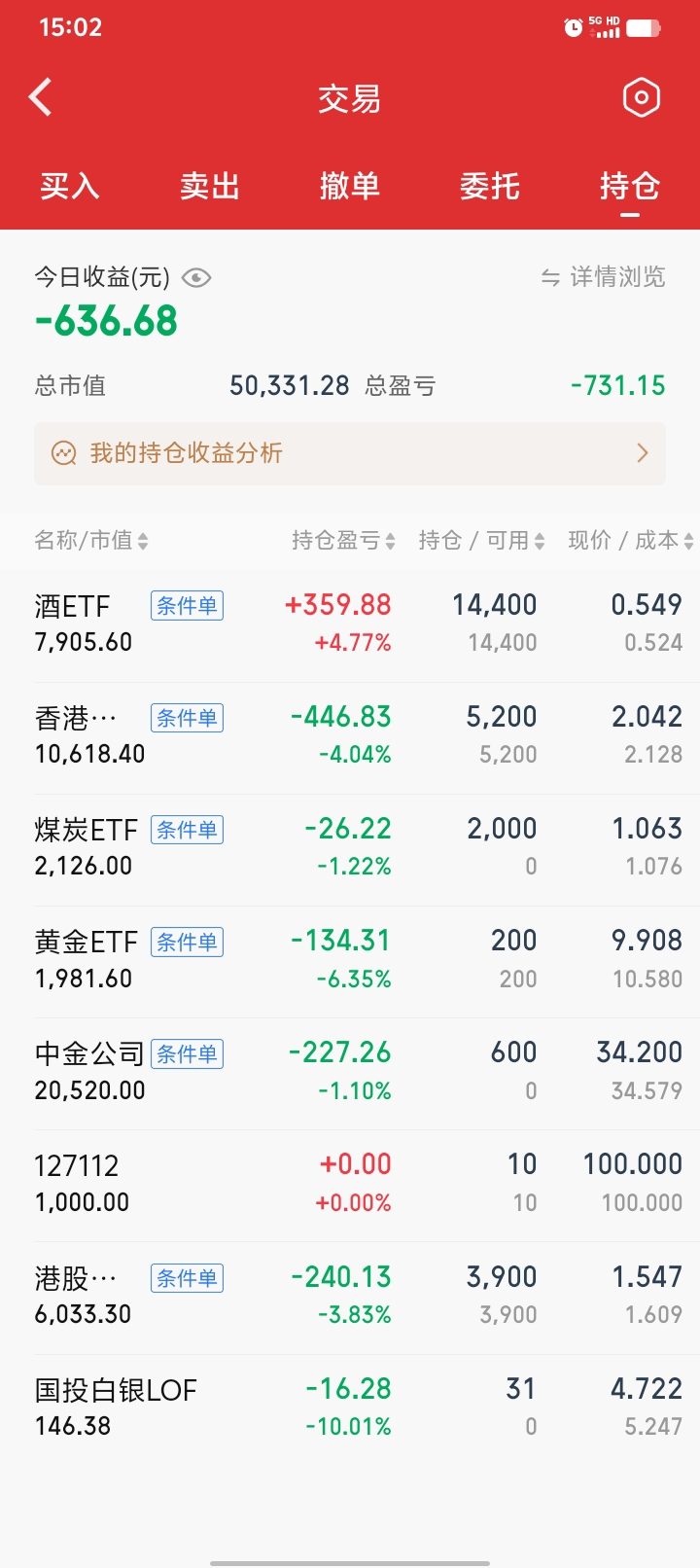Open the 国投白银LOF position
Image resolution: width=700 pixels, height=1568 pixels.
tap(350, 1408)
